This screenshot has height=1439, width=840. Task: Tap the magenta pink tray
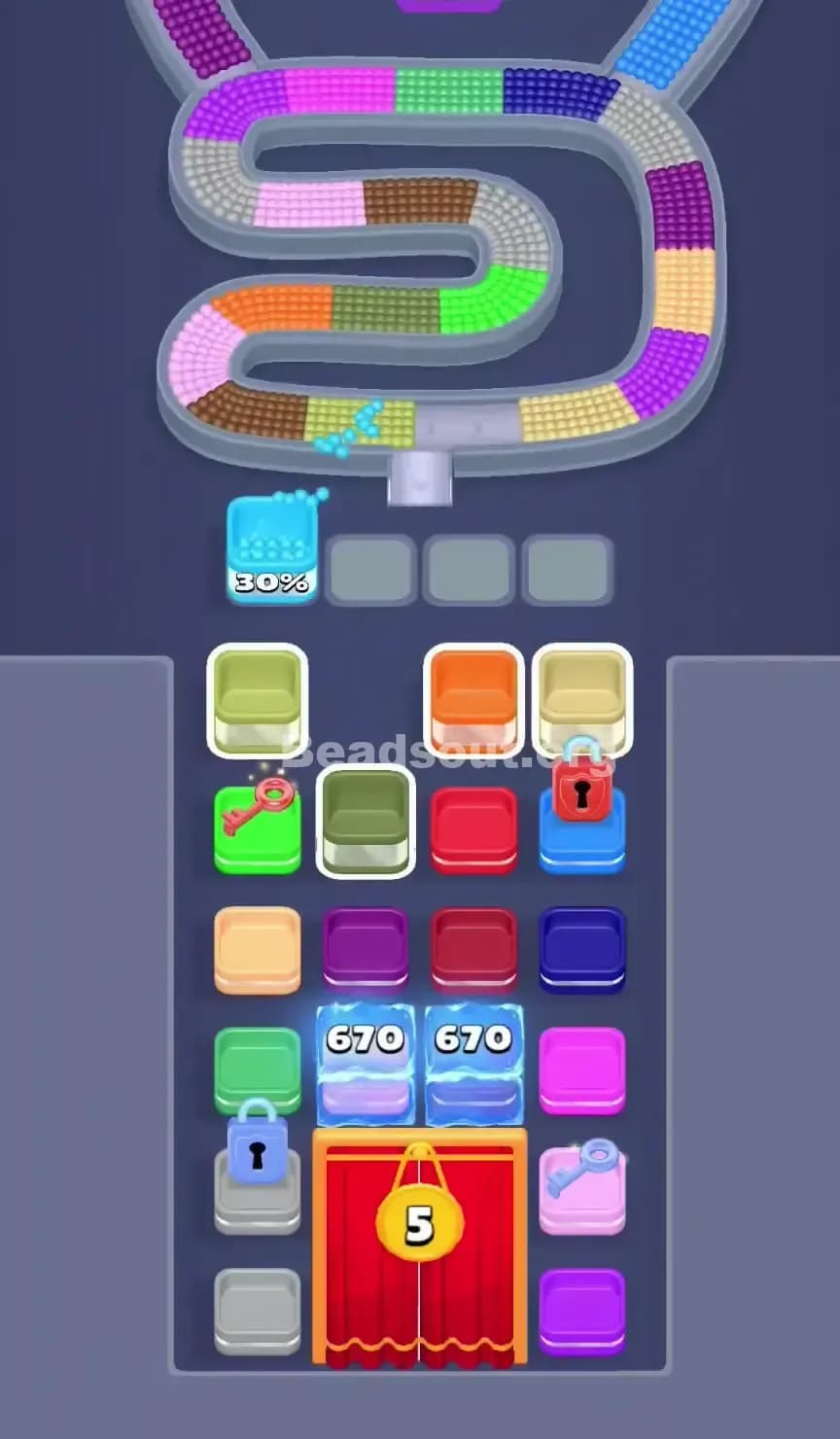pos(582,1070)
